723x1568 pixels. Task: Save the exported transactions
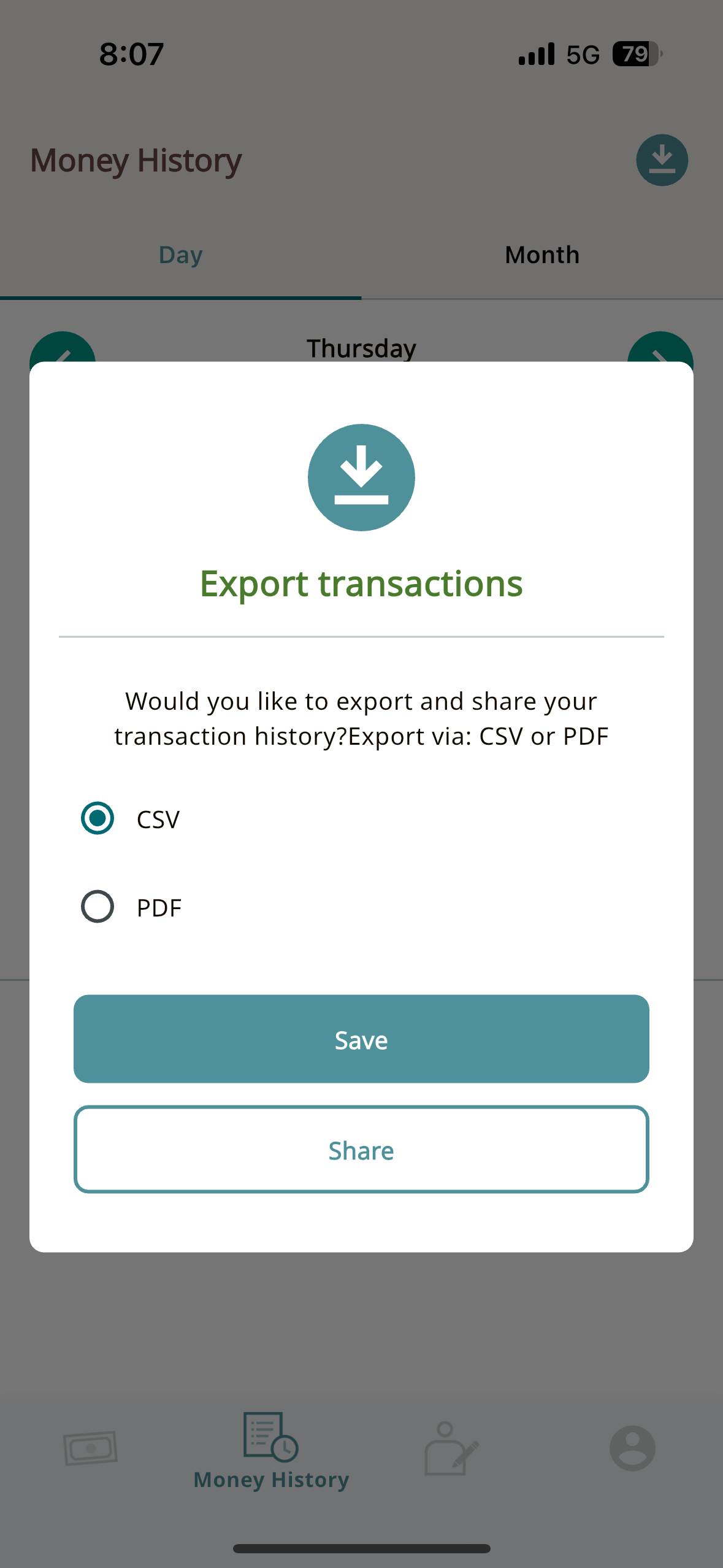click(x=361, y=1039)
